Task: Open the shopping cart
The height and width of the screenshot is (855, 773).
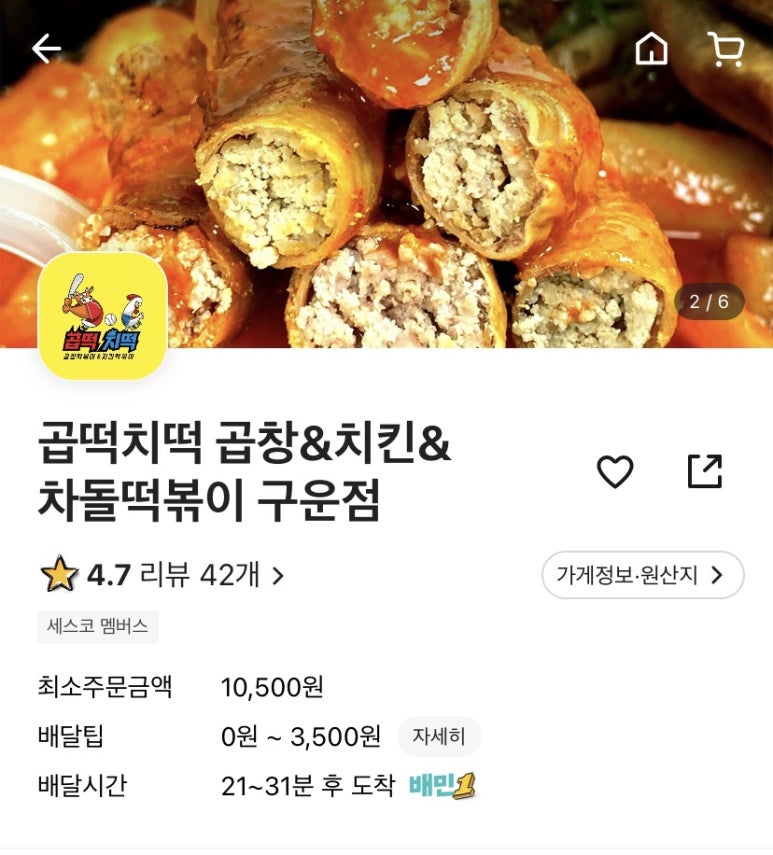Action: tap(725, 48)
